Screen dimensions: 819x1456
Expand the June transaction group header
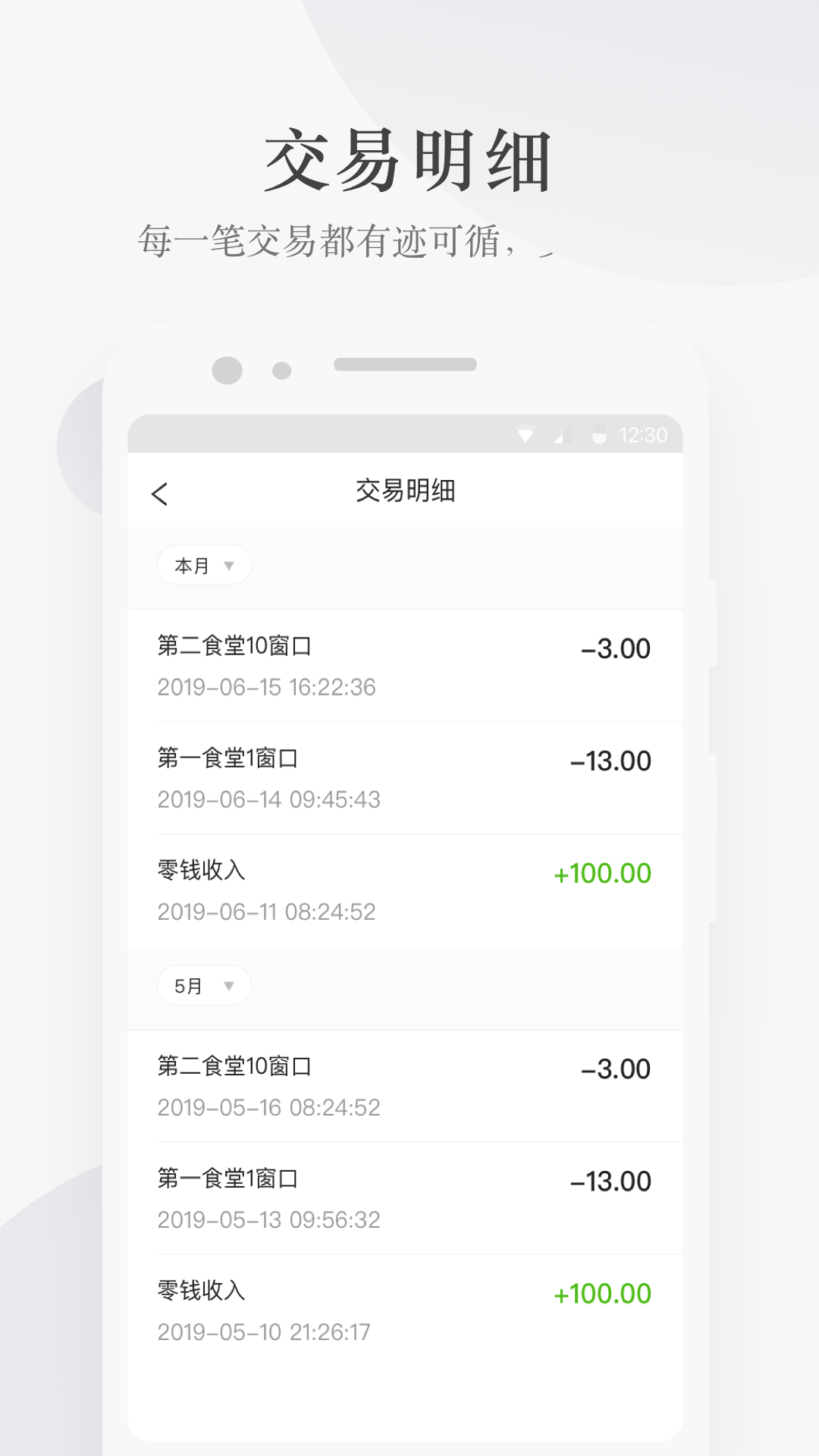pyautogui.click(x=203, y=565)
